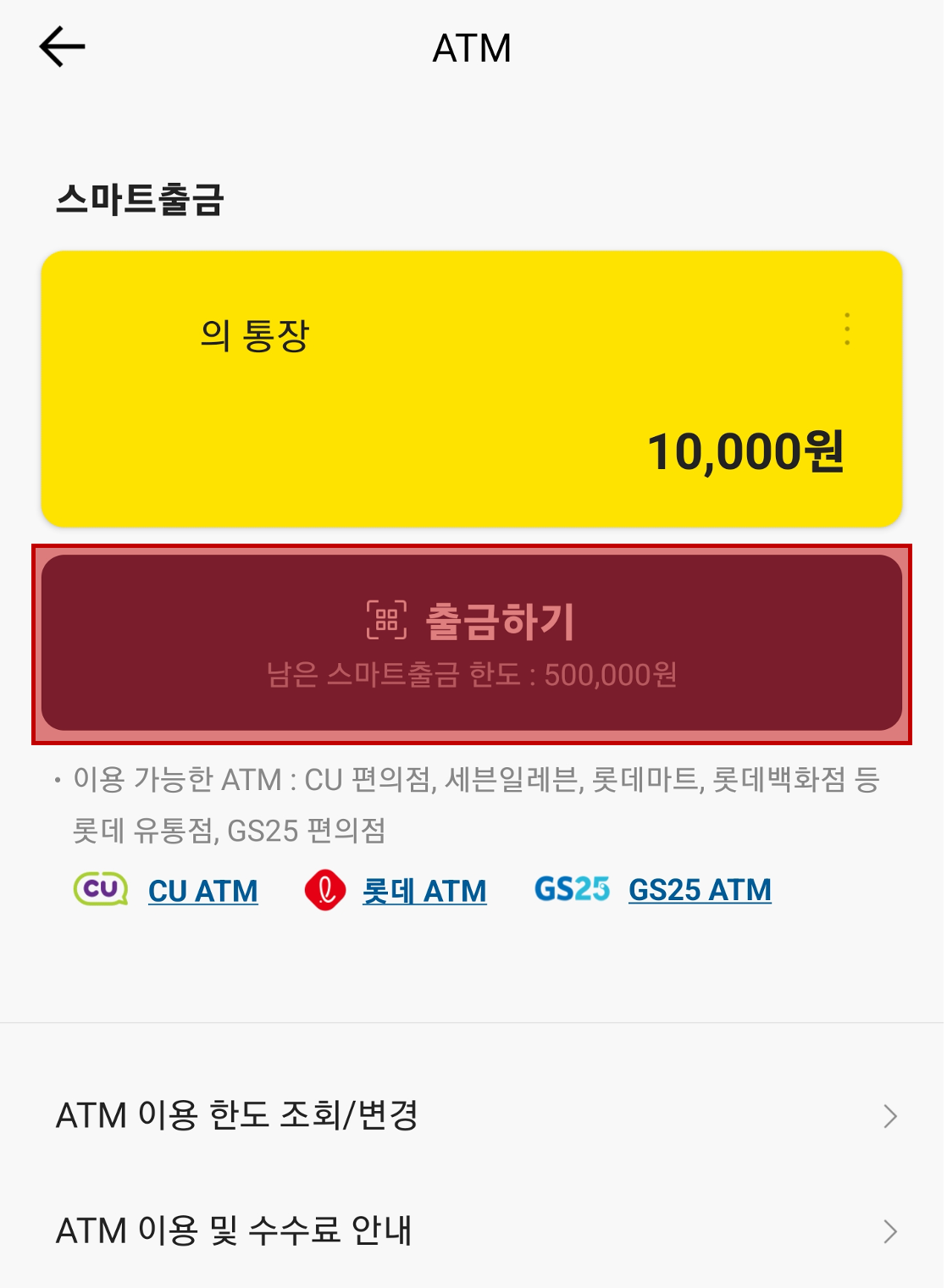Tap the back arrow to exit ATM screen

(x=61, y=47)
